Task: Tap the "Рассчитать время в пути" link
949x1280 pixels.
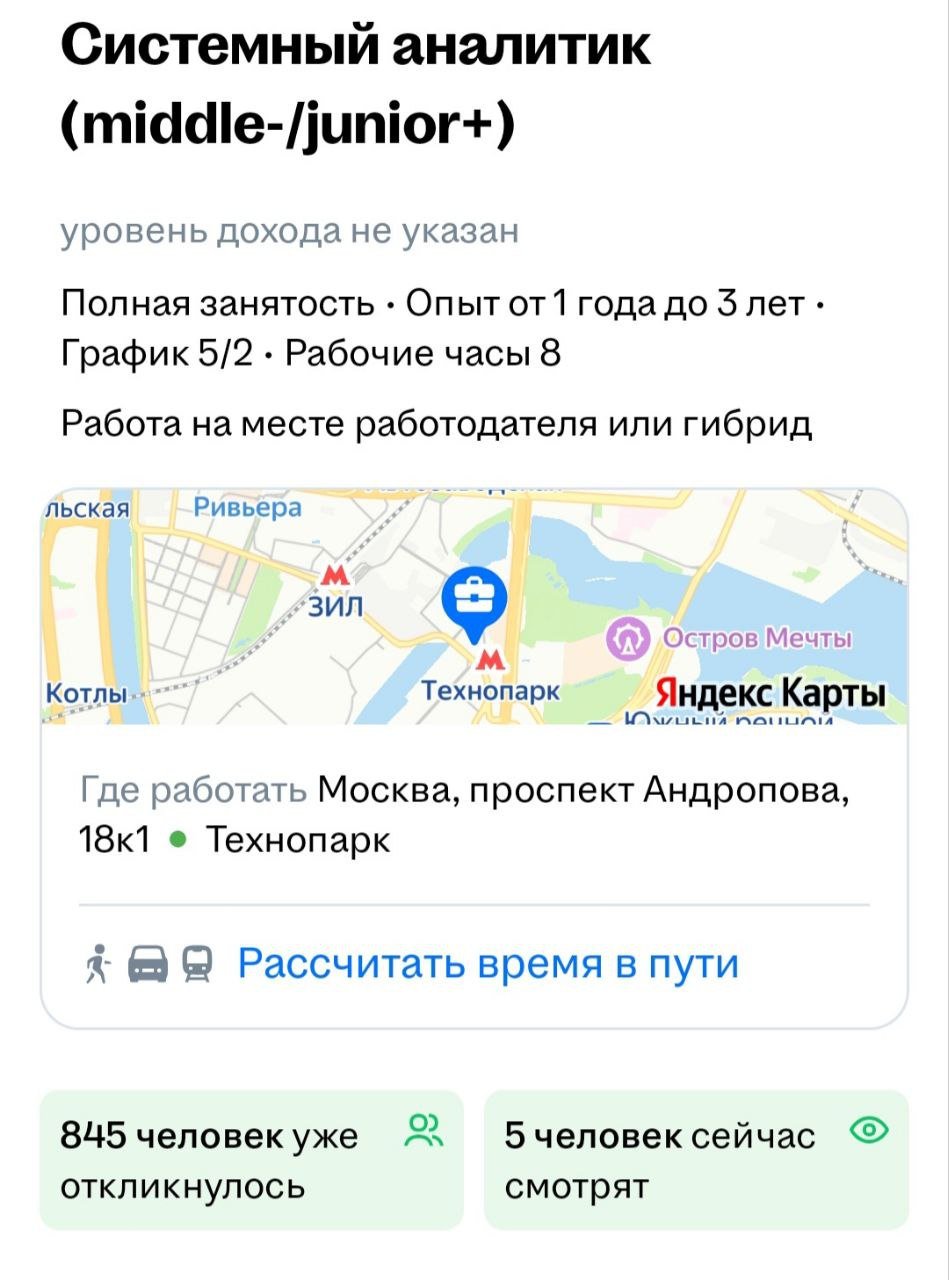Action: click(488, 964)
